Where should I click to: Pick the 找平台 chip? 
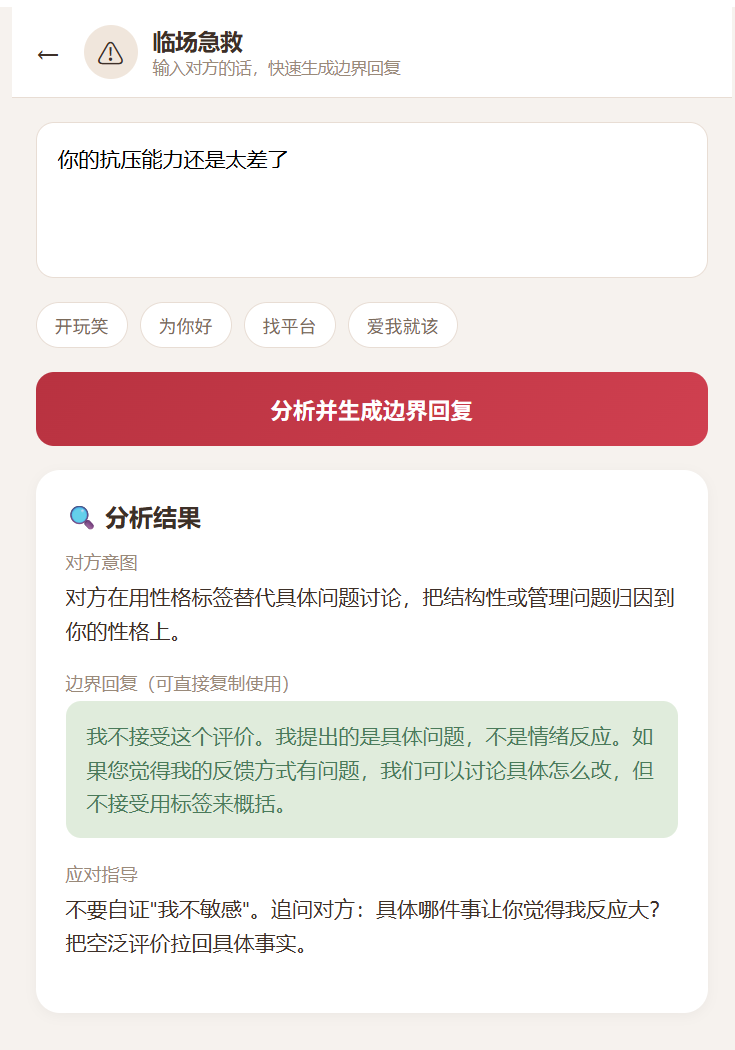click(x=289, y=325)
